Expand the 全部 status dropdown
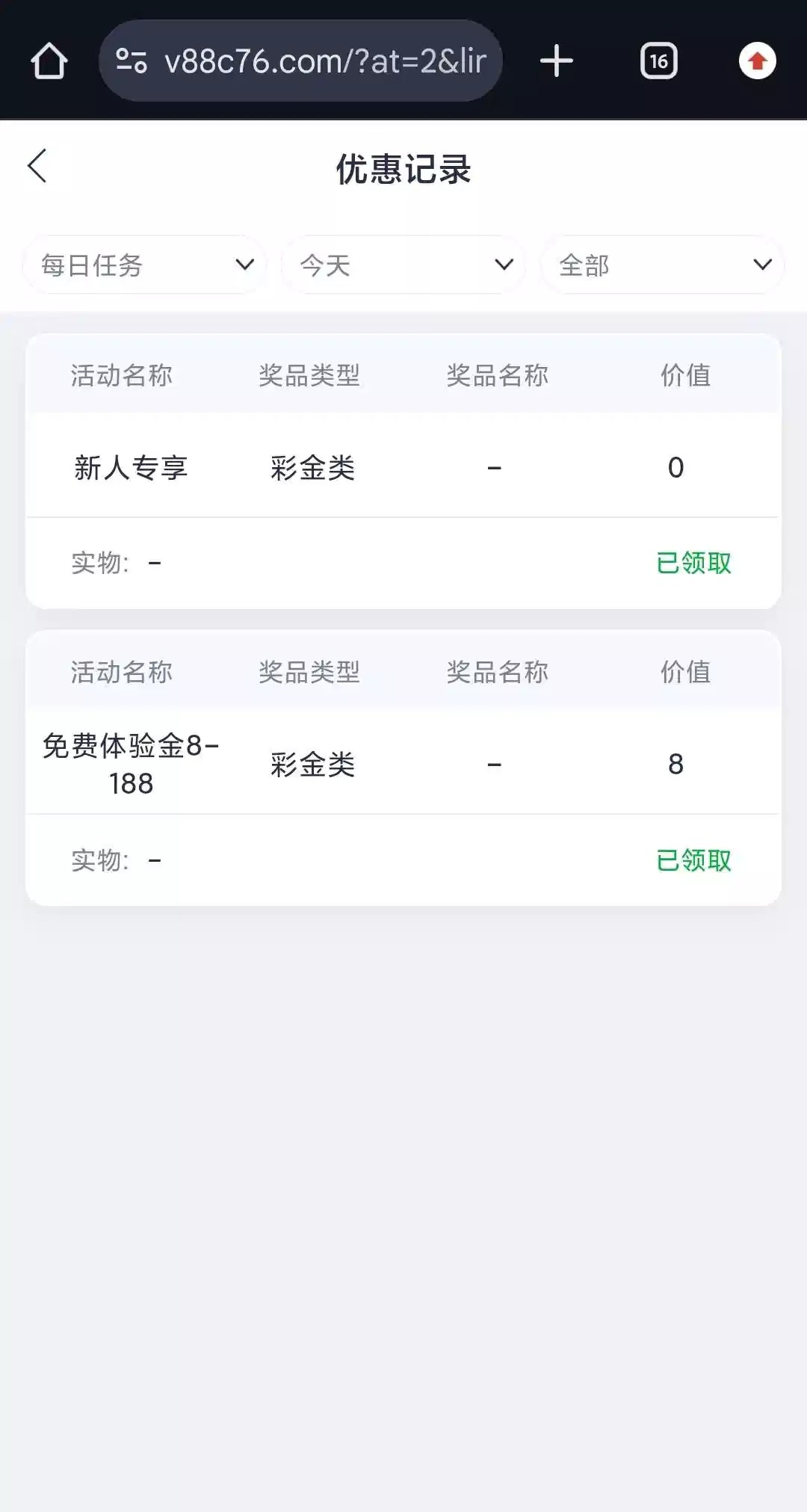Image resolution: width=807 pixels, height=1512 pixels. pyautogui.click(x=662, y=265)
